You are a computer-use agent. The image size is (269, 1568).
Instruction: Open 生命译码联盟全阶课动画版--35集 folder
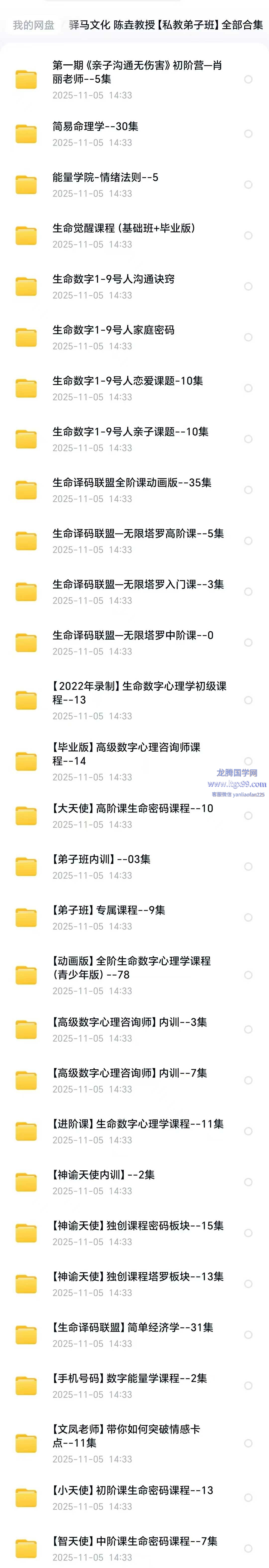[x=132, y=483]
